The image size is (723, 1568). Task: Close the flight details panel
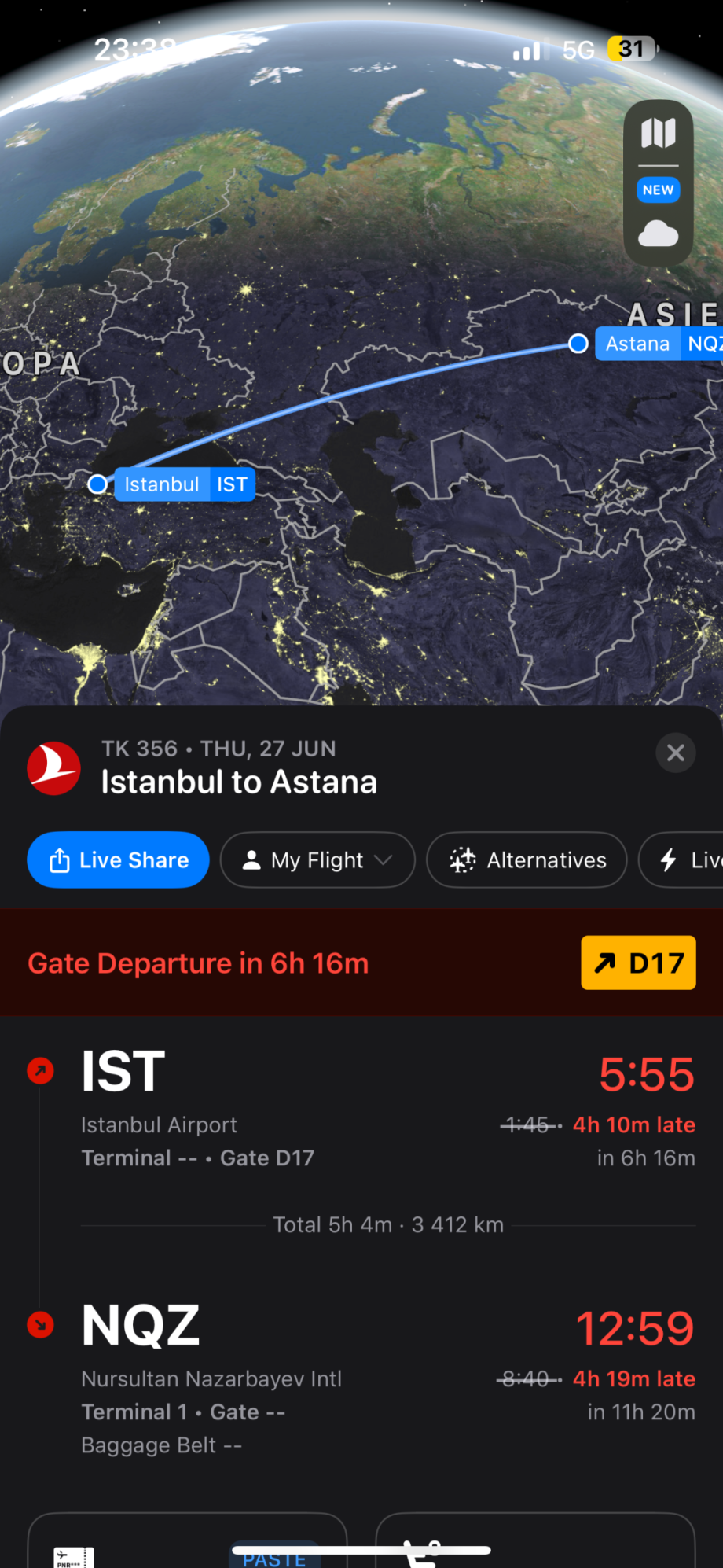pos(675,753)
